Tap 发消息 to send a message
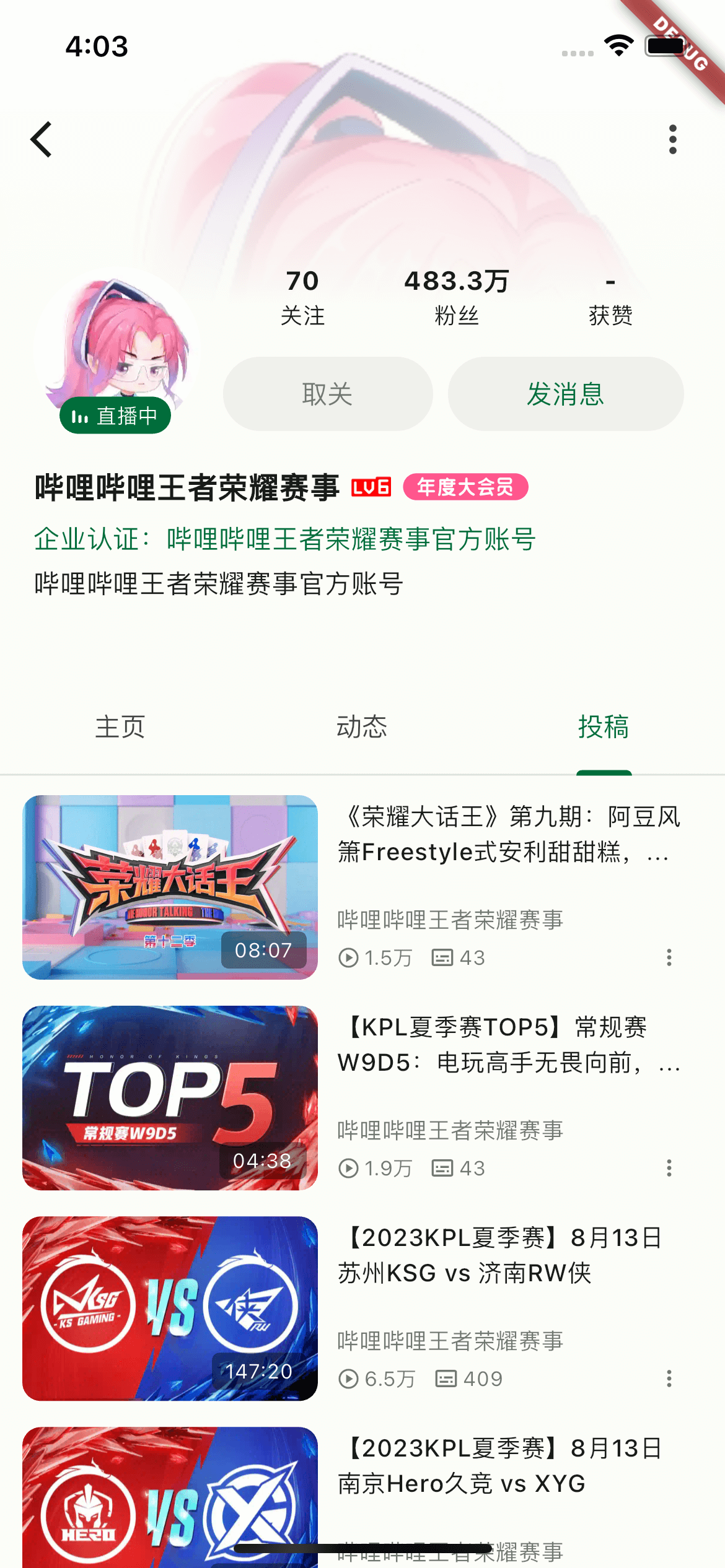This screenshot has height=1568, width=725. click(565, 394)
